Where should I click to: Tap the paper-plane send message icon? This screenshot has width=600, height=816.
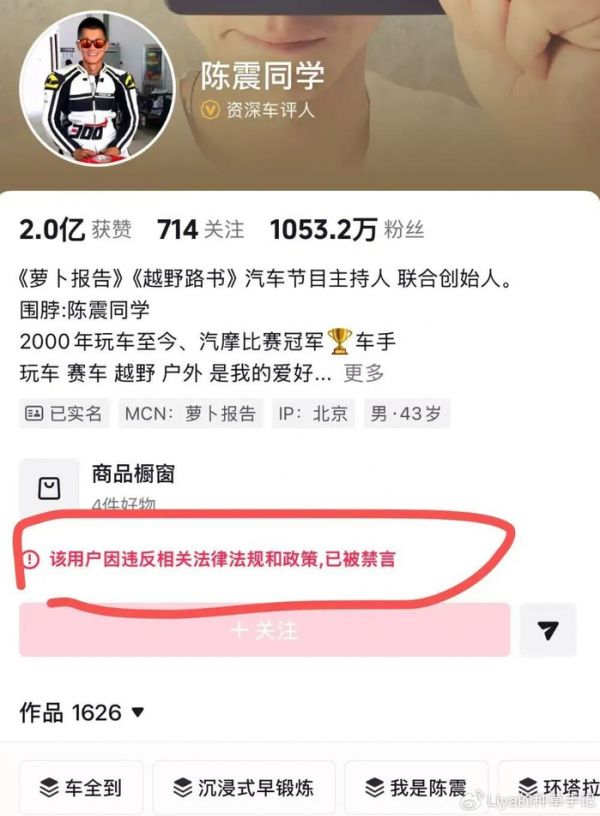point(548,630)
